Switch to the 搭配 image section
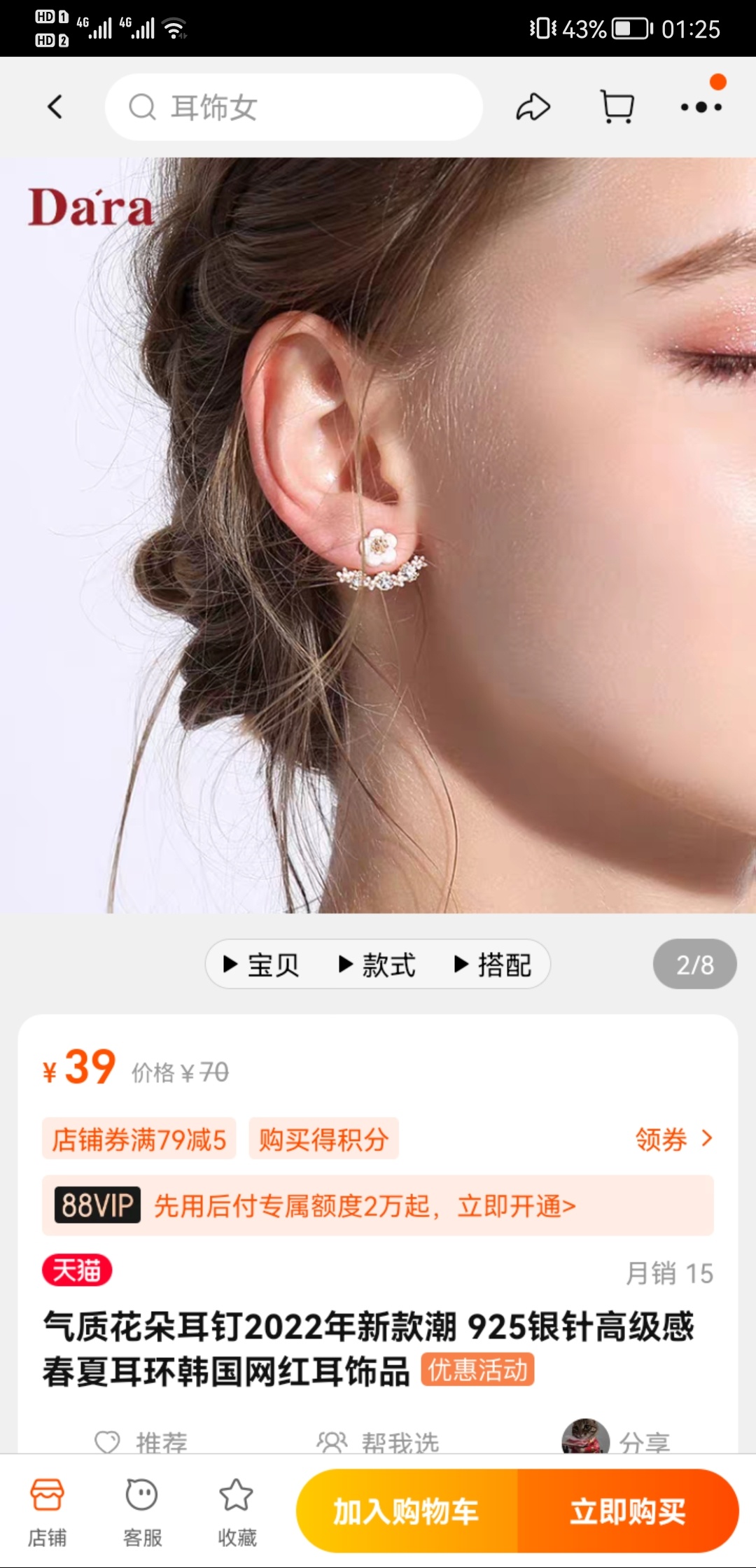The height and width of the screenshot is (1568, 756). click(493, 965)
